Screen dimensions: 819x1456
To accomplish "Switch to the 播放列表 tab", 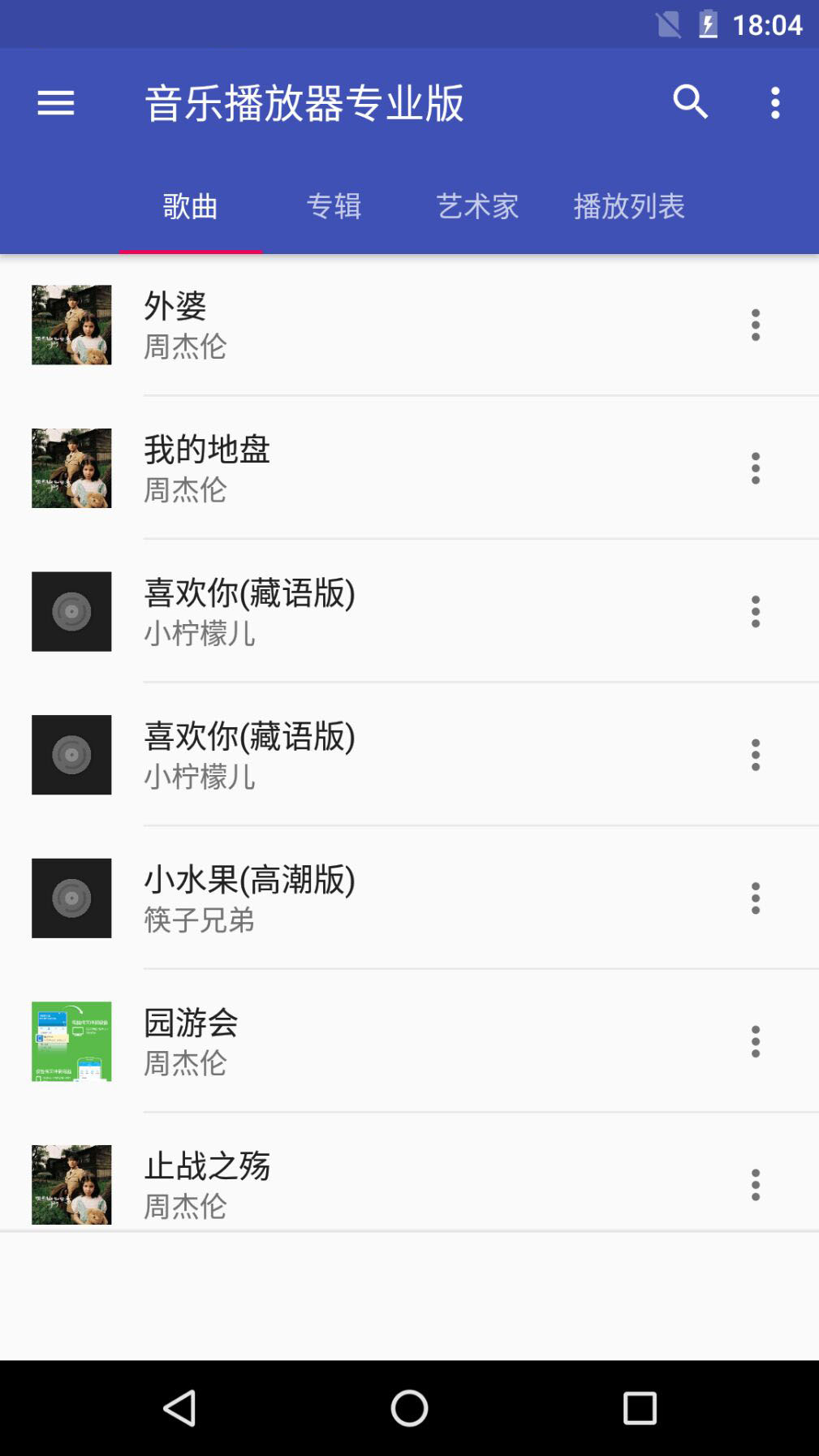I will coord(629,206).
